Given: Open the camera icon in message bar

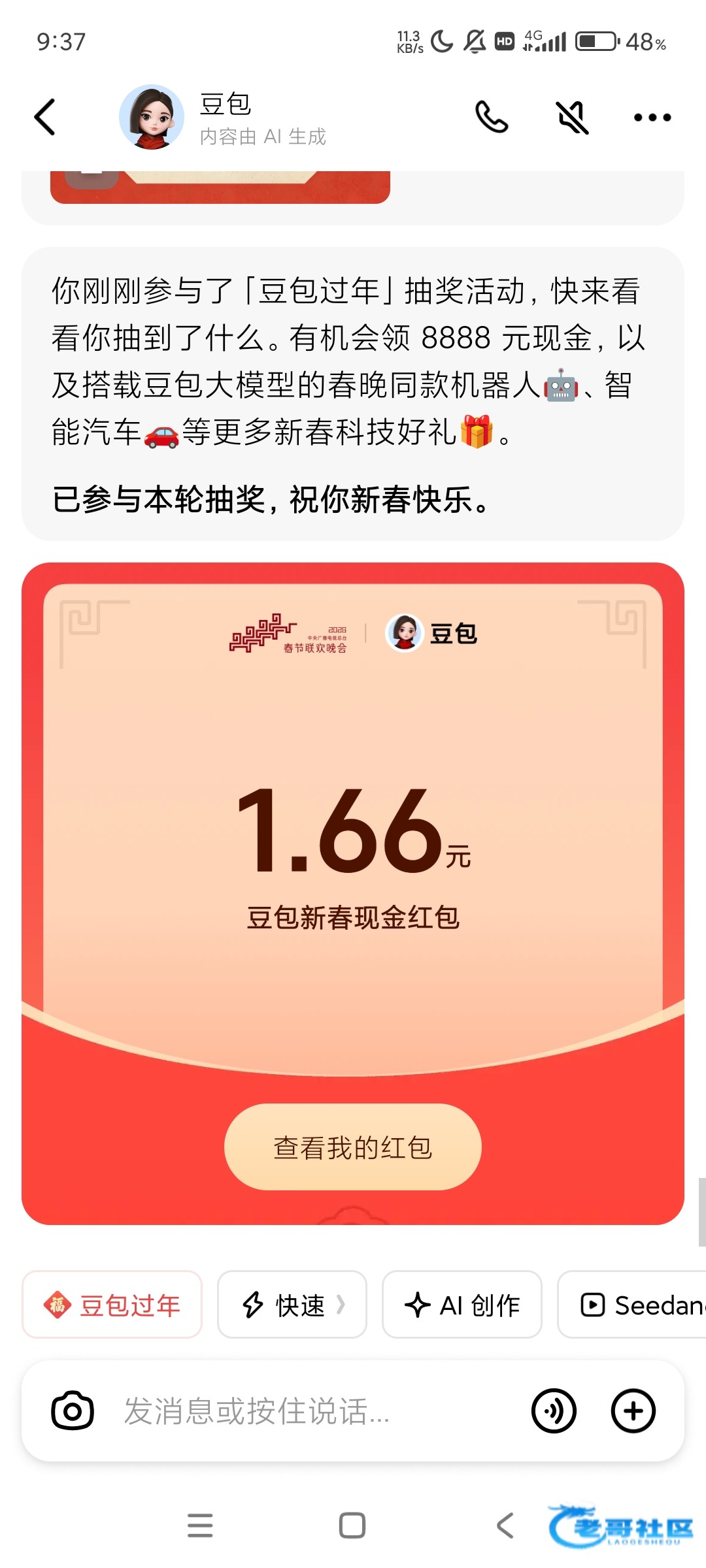Looking at the screenshot, I should [x=73, y=1411].
